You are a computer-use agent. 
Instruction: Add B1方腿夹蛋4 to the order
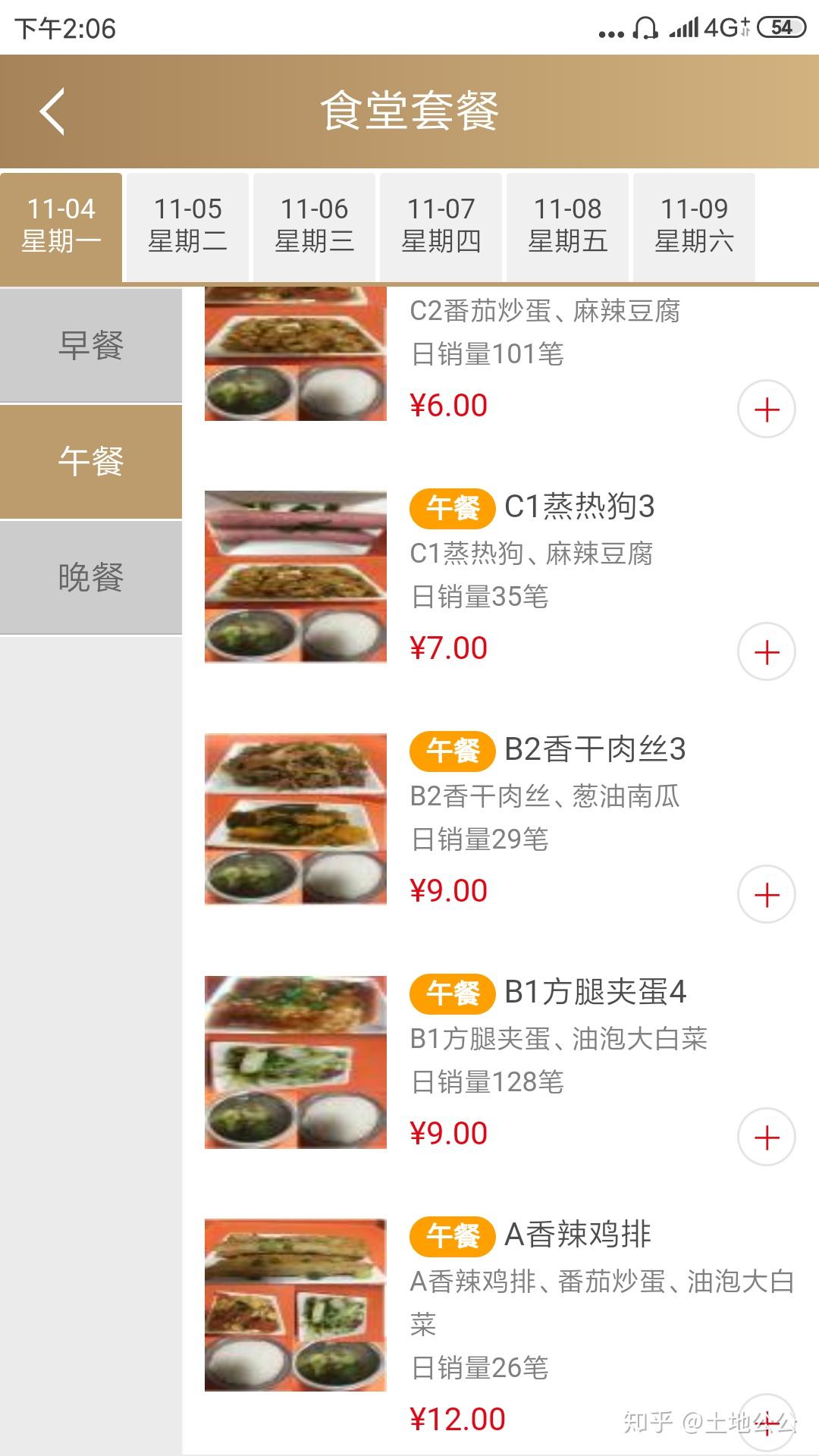tap(767, 1137)
